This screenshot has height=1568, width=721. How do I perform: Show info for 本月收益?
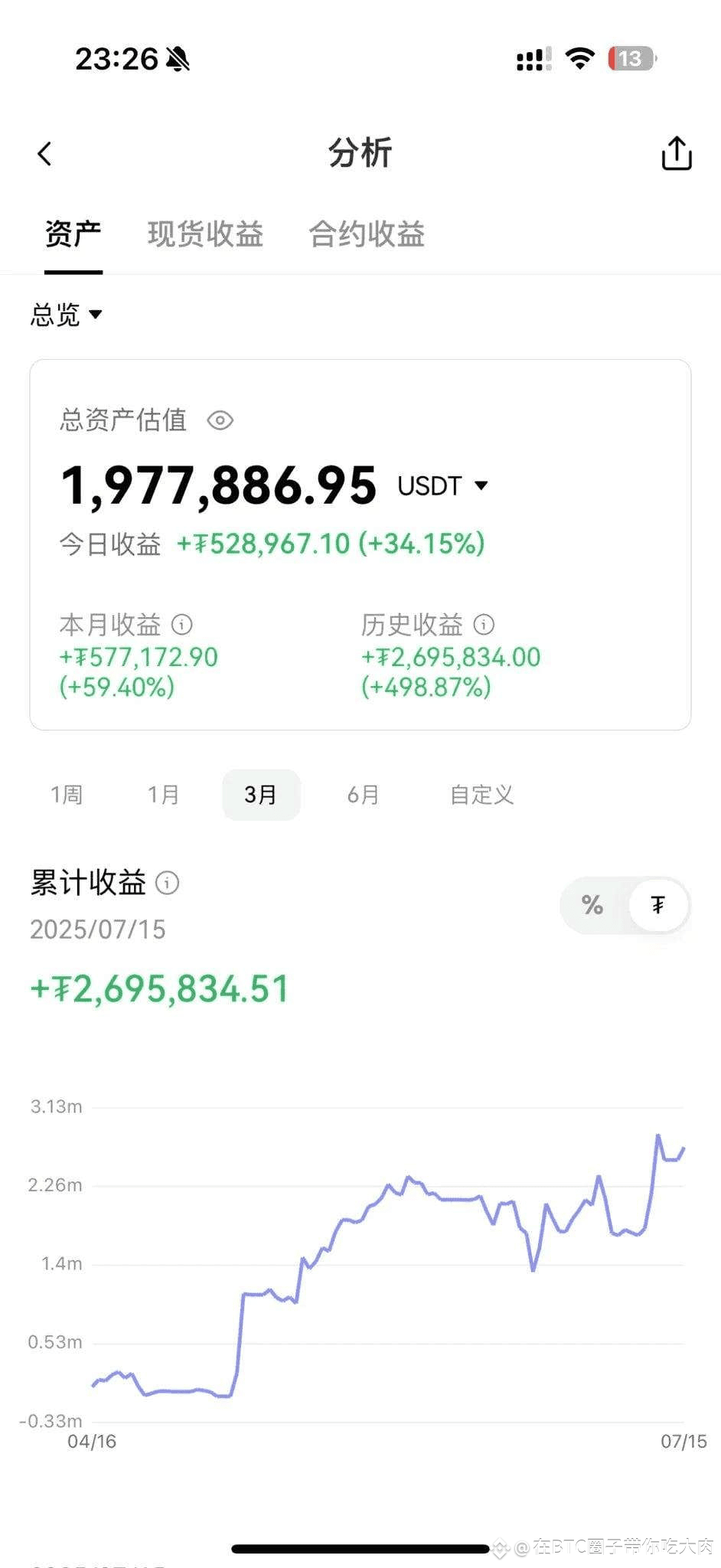(x=182, y=625)
